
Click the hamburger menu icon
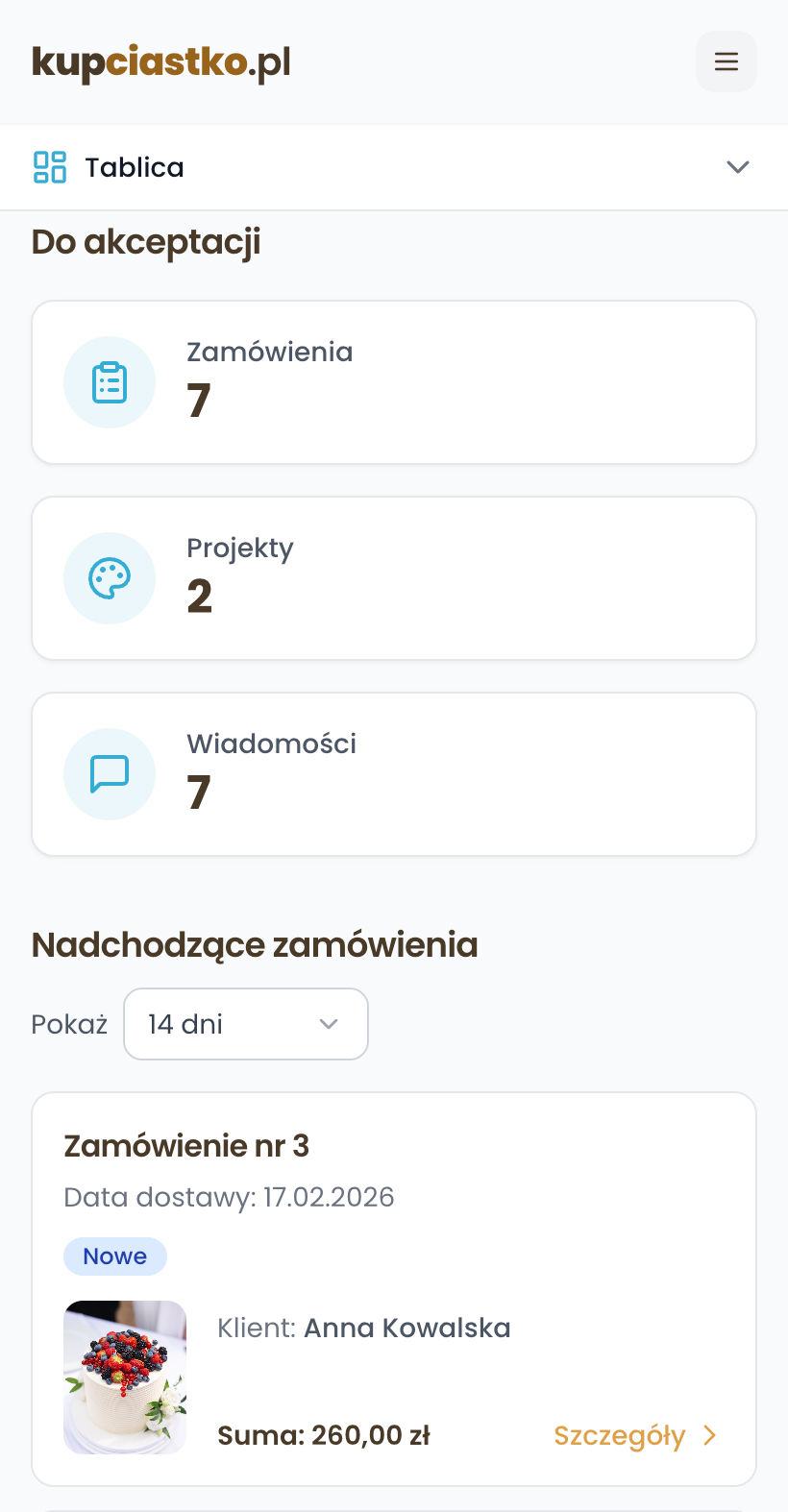[x=726, y=61]
